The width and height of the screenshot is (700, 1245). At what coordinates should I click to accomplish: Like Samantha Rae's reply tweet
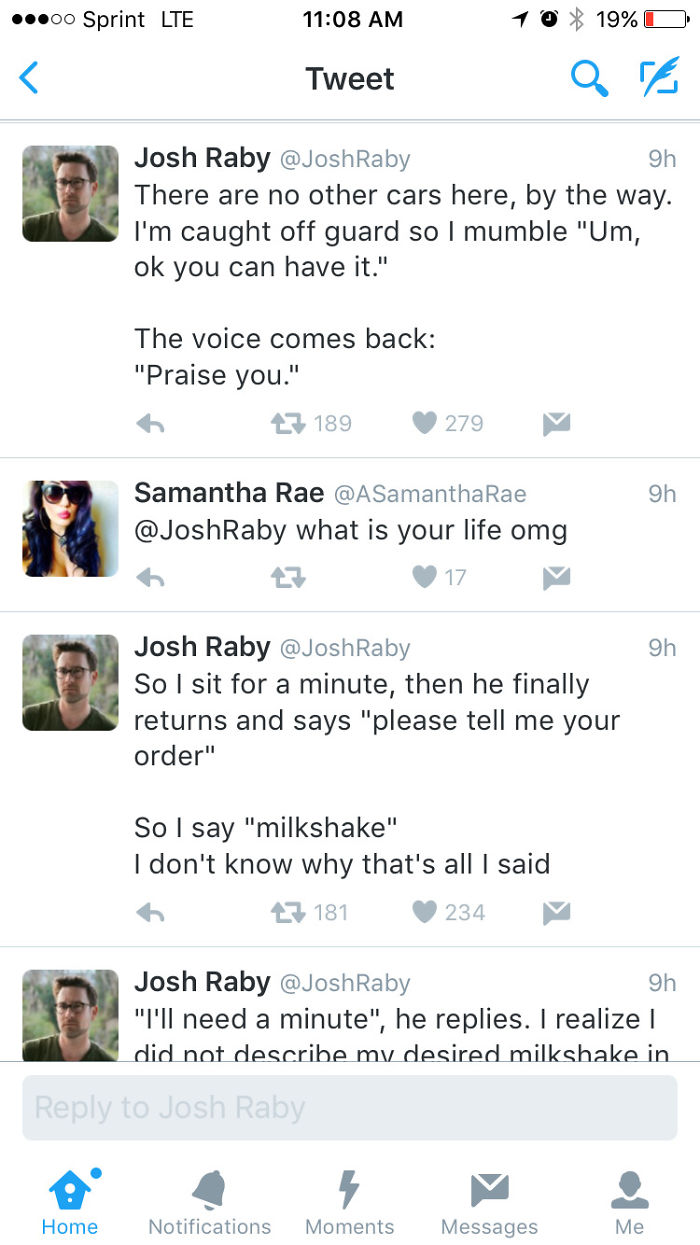pyautogui.click(x=425, y=577)
